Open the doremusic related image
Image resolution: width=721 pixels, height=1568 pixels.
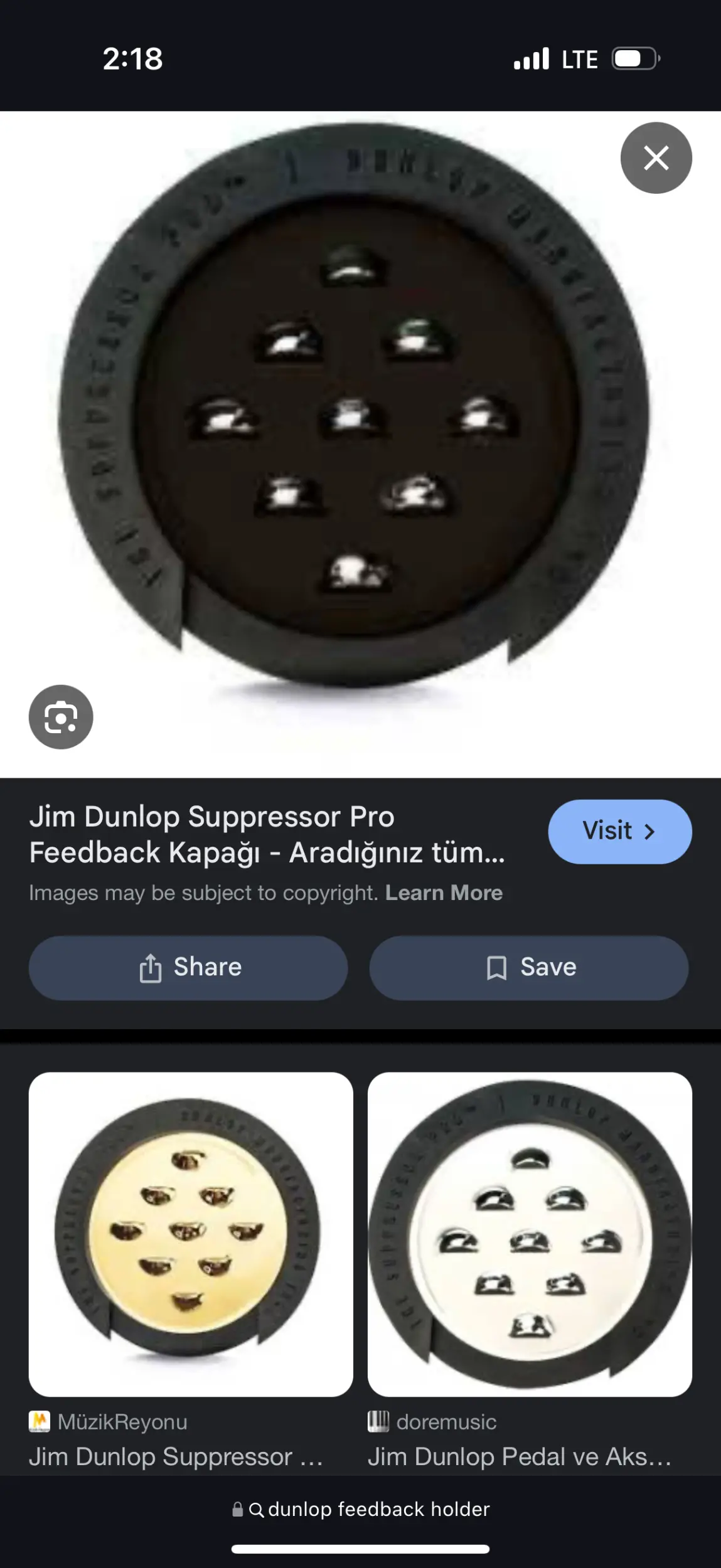(530, 1234)
